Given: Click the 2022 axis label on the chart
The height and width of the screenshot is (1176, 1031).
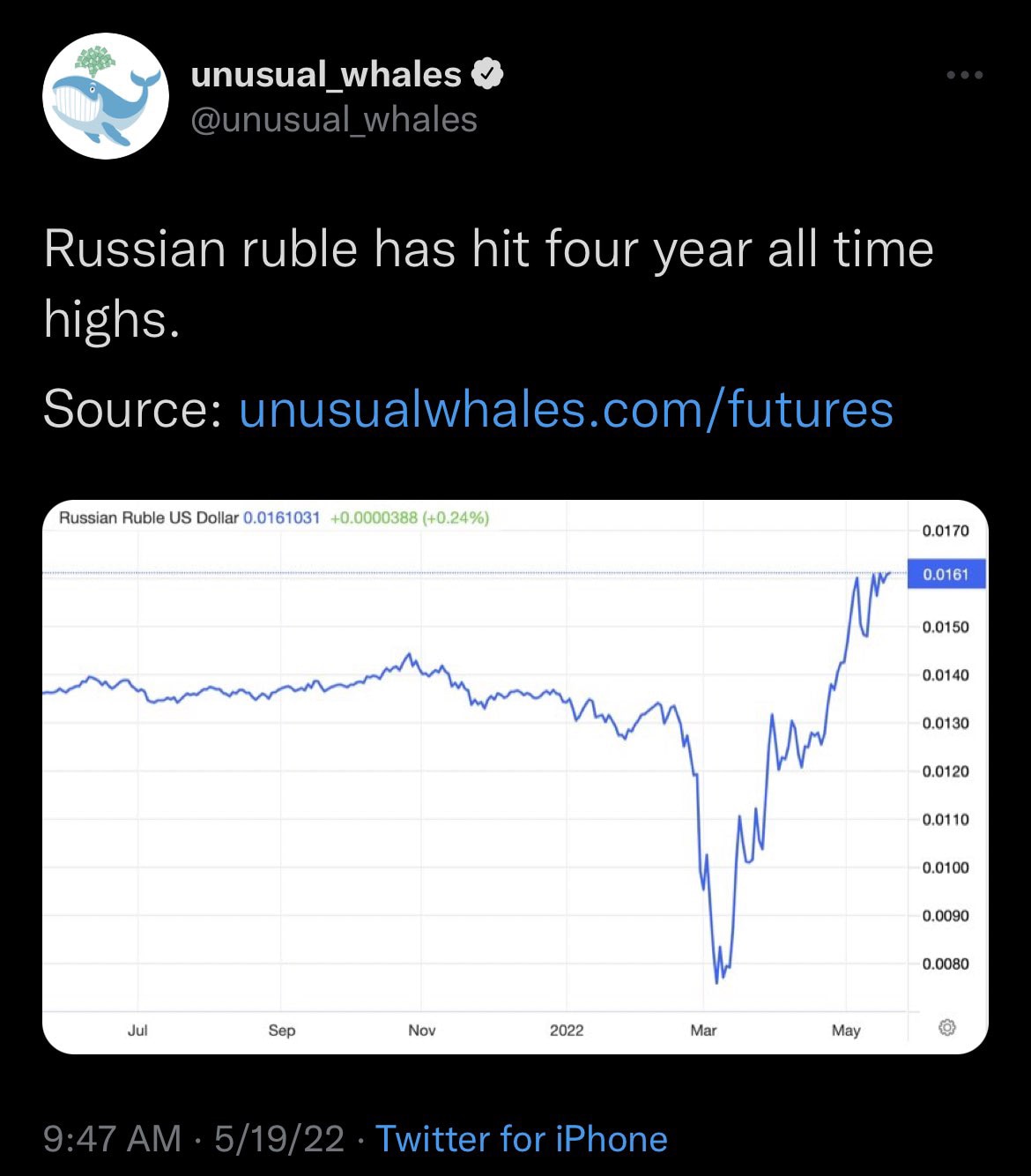Looking at the screenshot, I should [567, 1030].
